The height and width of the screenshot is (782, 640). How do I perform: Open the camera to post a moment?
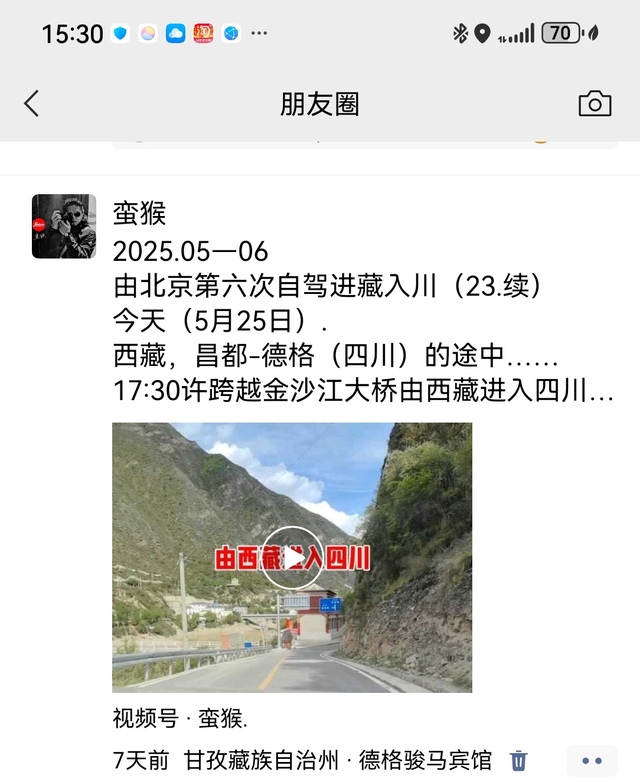coord(594,104)
